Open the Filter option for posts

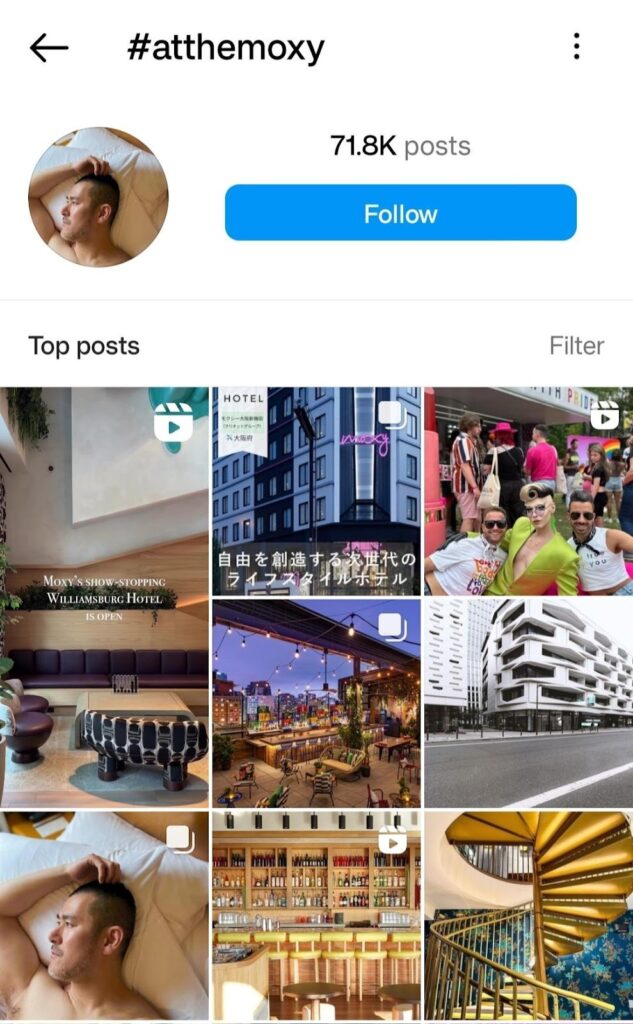[576, 345]
